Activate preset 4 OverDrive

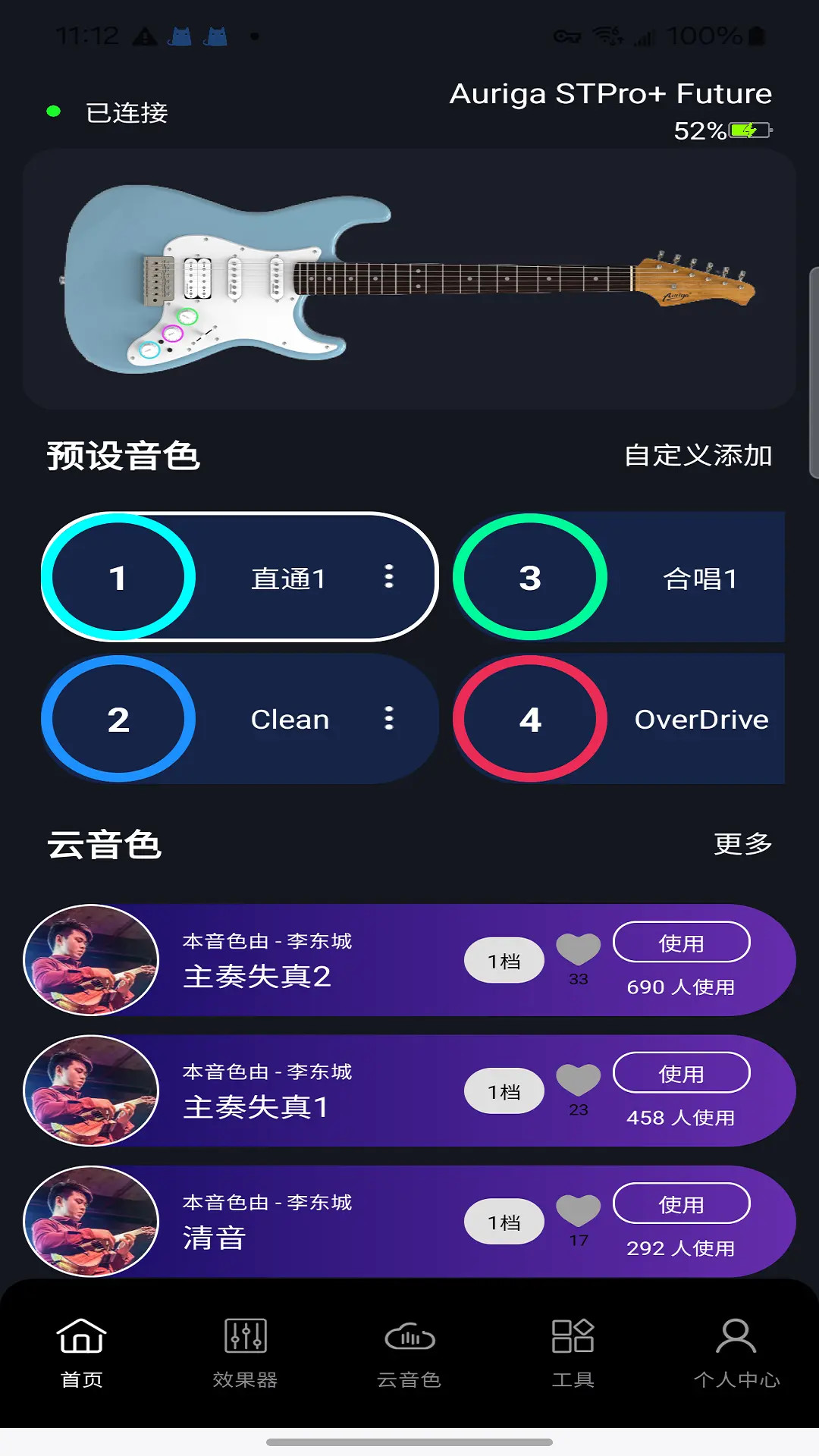[532, 719]
